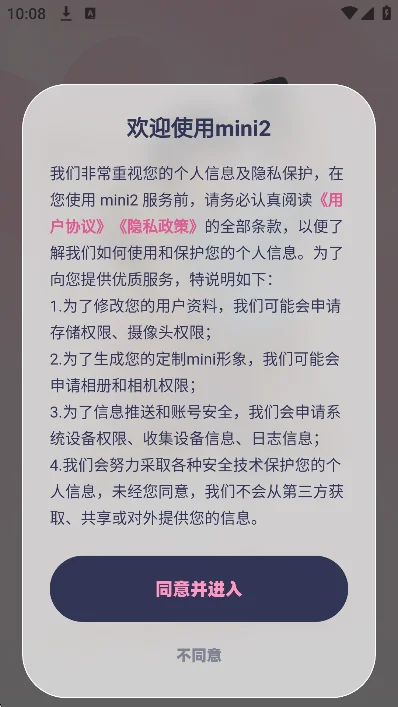Decline by tapping 不同意
This screenshot has height=707, width=398.
pyautogui.click(x=199, y=655)
